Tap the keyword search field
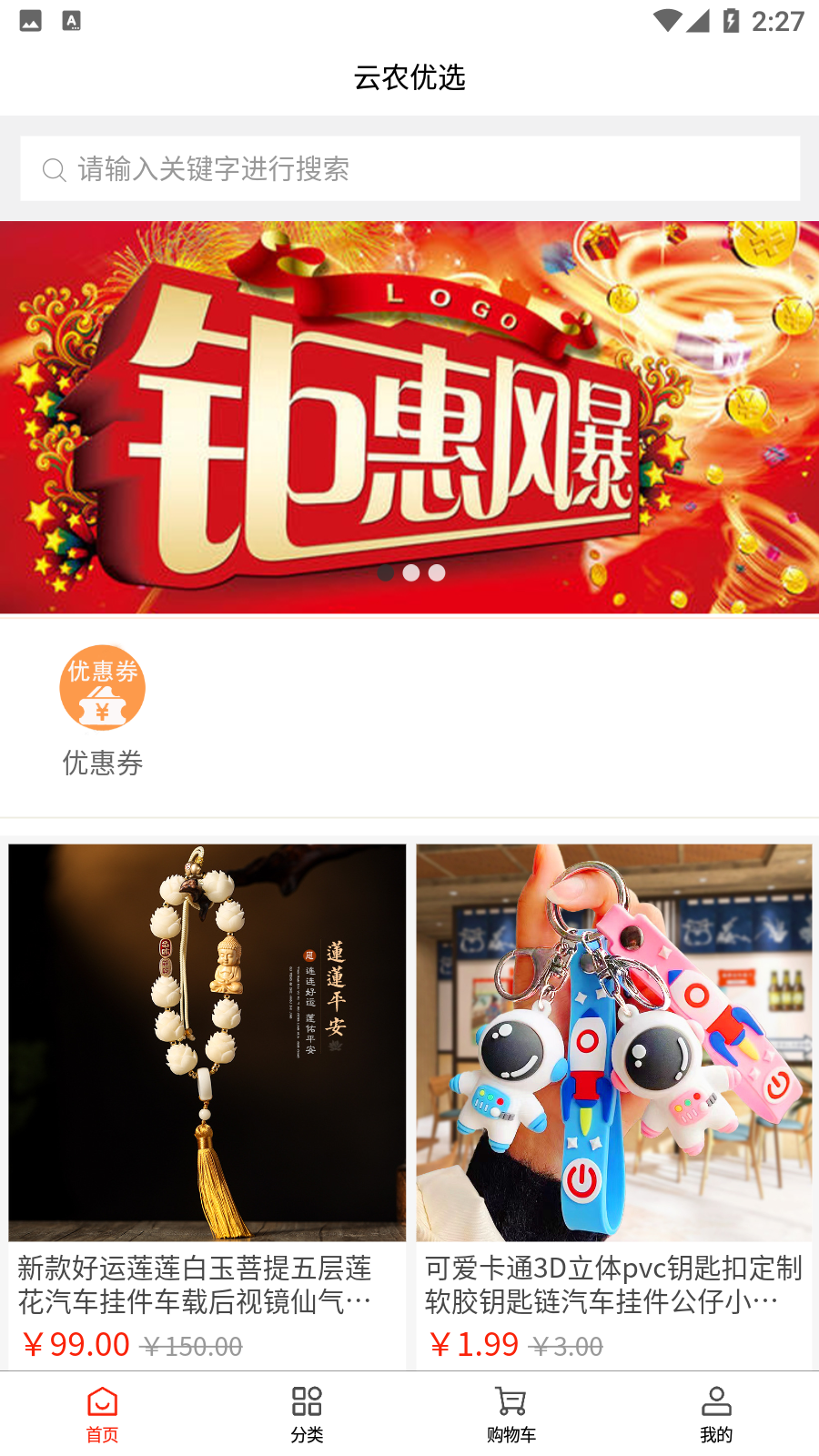 pos(409,169)
